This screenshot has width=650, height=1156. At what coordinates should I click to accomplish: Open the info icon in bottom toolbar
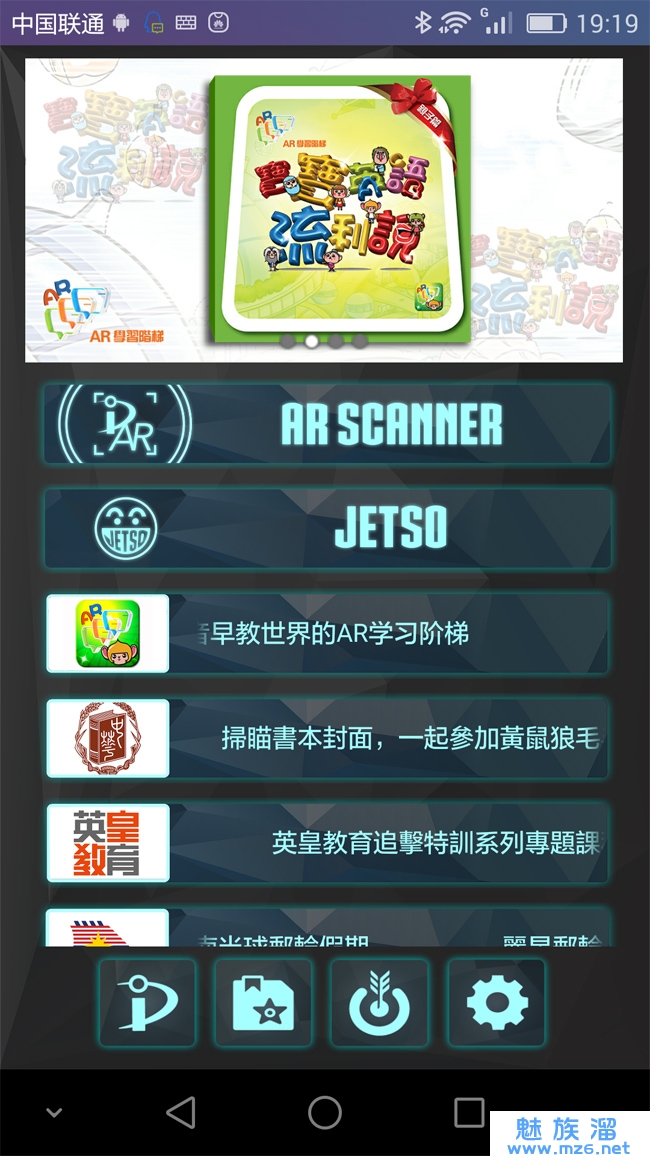pyautogui.click(x=147, y=1003)
